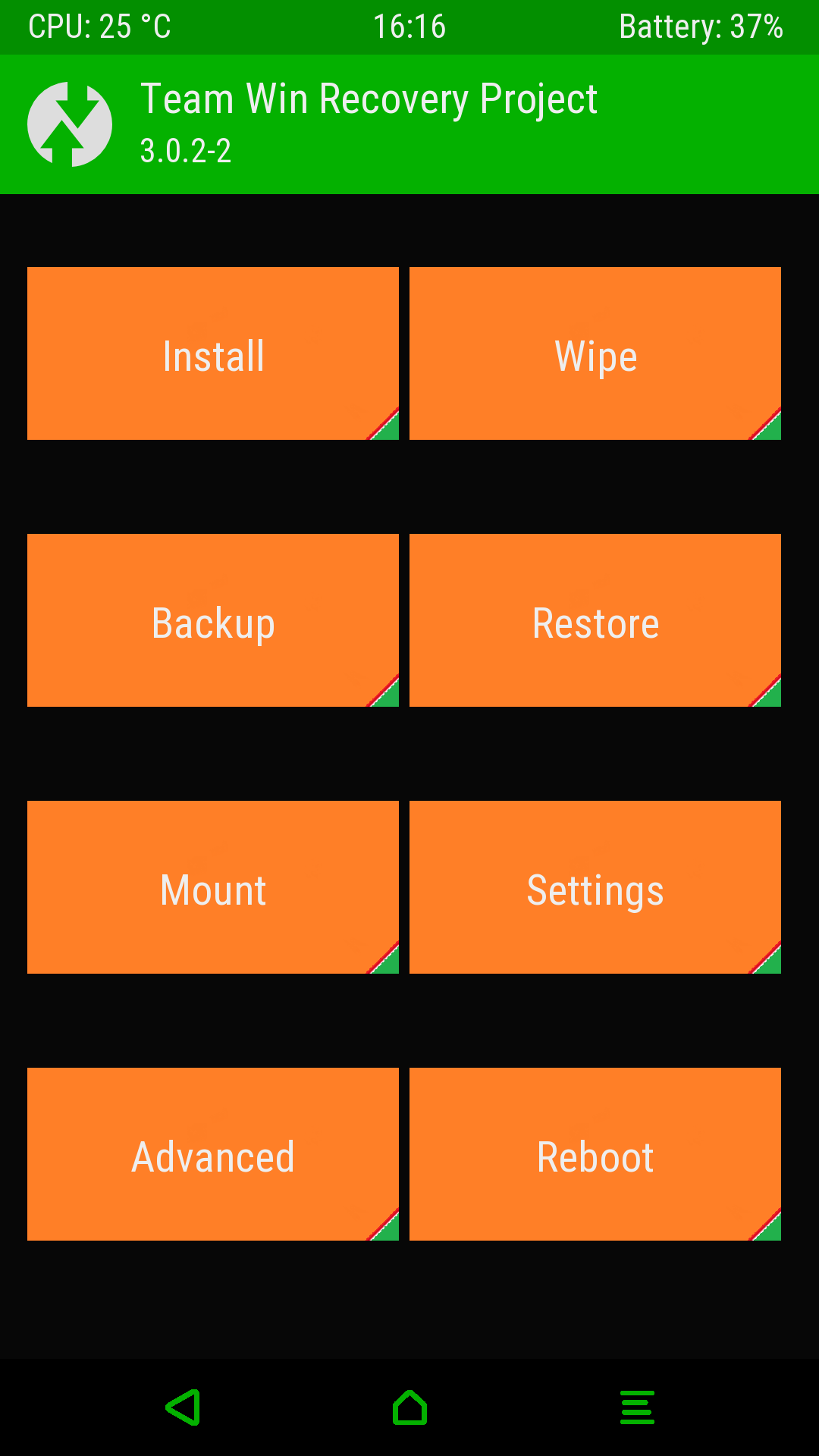Viewport: 819px width, 1456px height.
Task: Open the log console menu icon
Action: pyautogui.click(x=637, y=1407)
